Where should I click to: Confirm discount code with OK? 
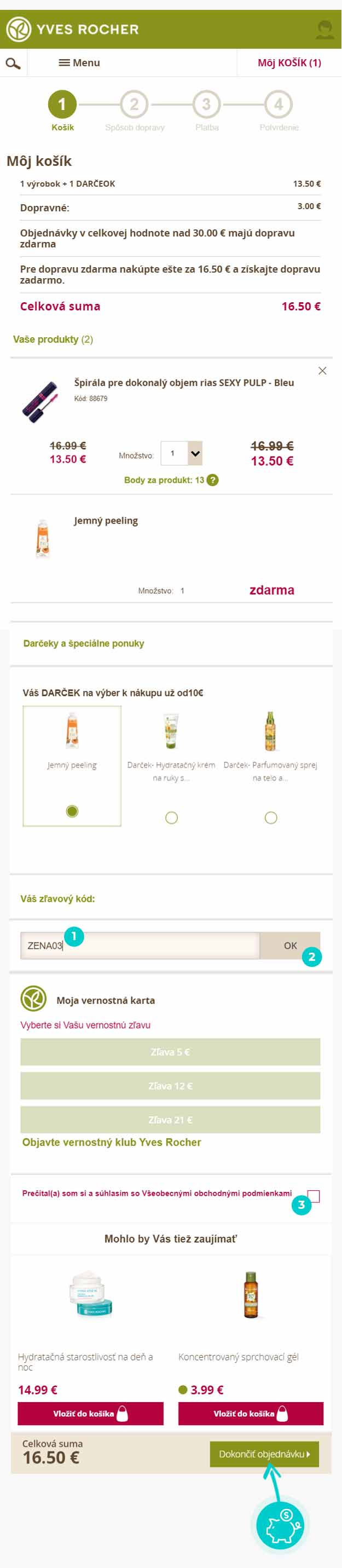point(289,946)
